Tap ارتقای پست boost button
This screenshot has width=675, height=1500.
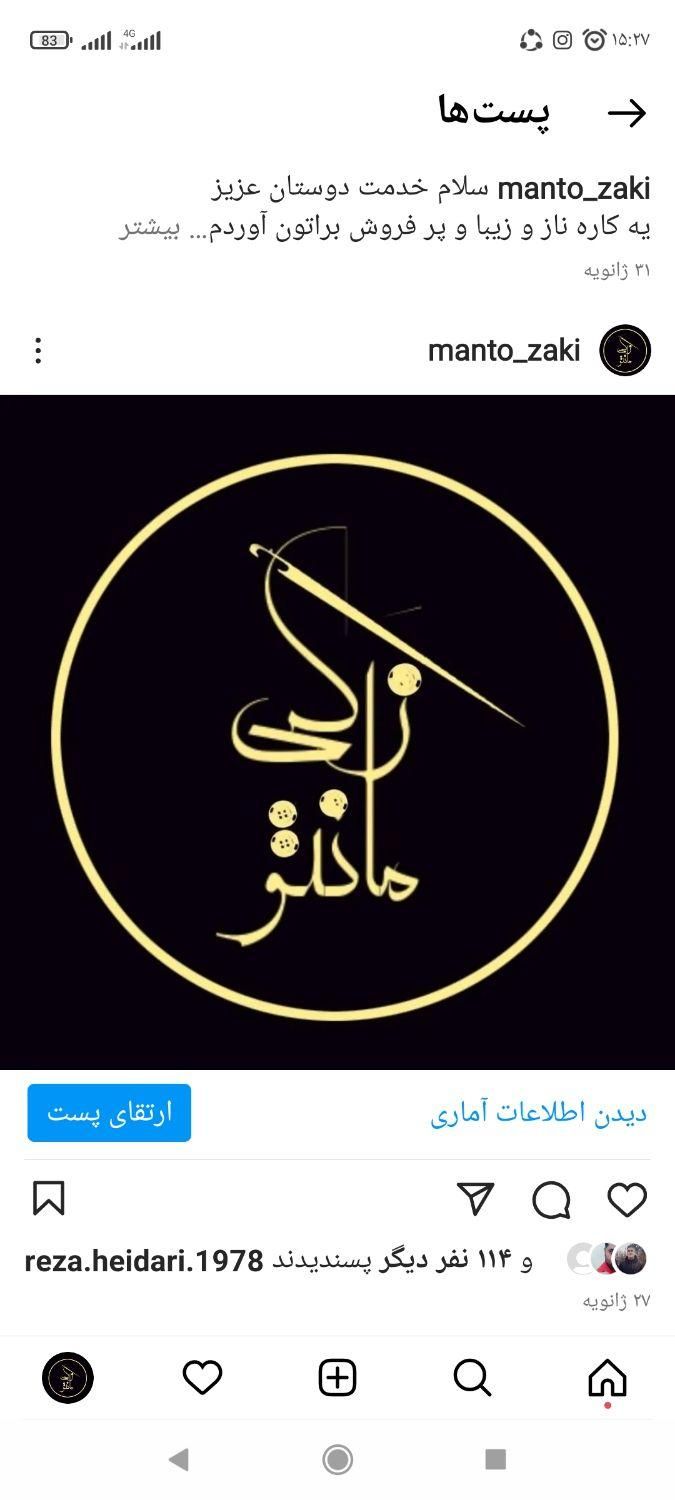tap(109, 1113)
